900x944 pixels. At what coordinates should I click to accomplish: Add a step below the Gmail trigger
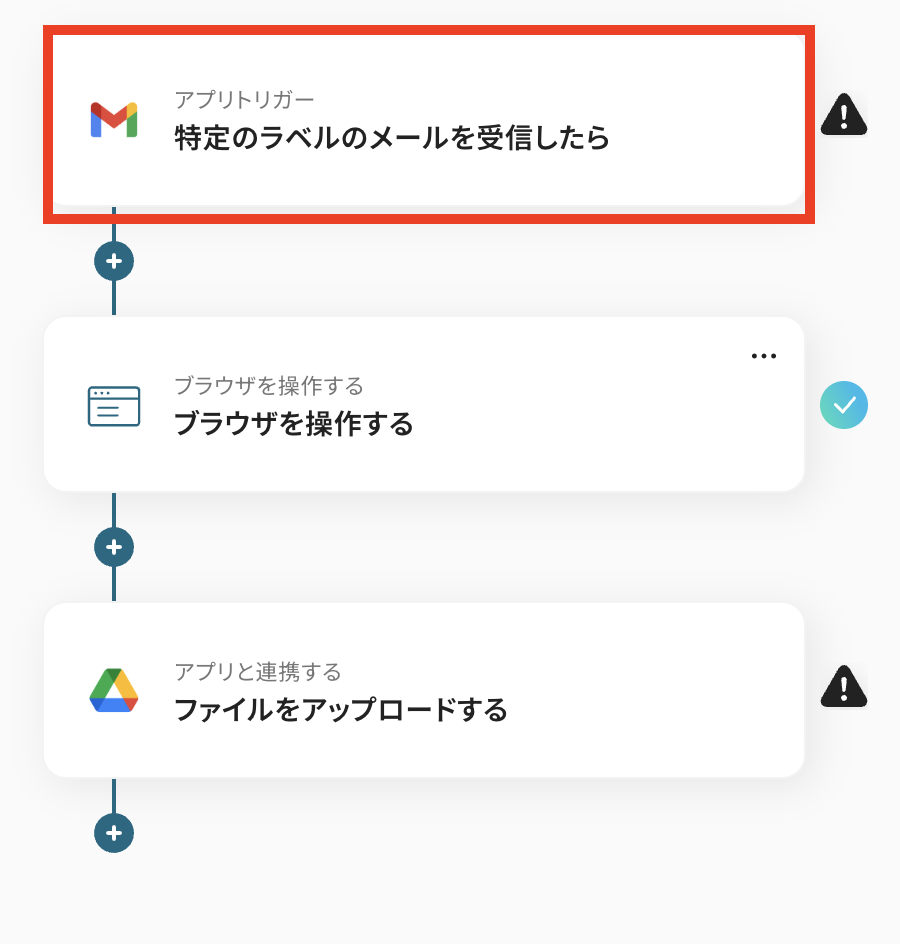tap(114, 261)
